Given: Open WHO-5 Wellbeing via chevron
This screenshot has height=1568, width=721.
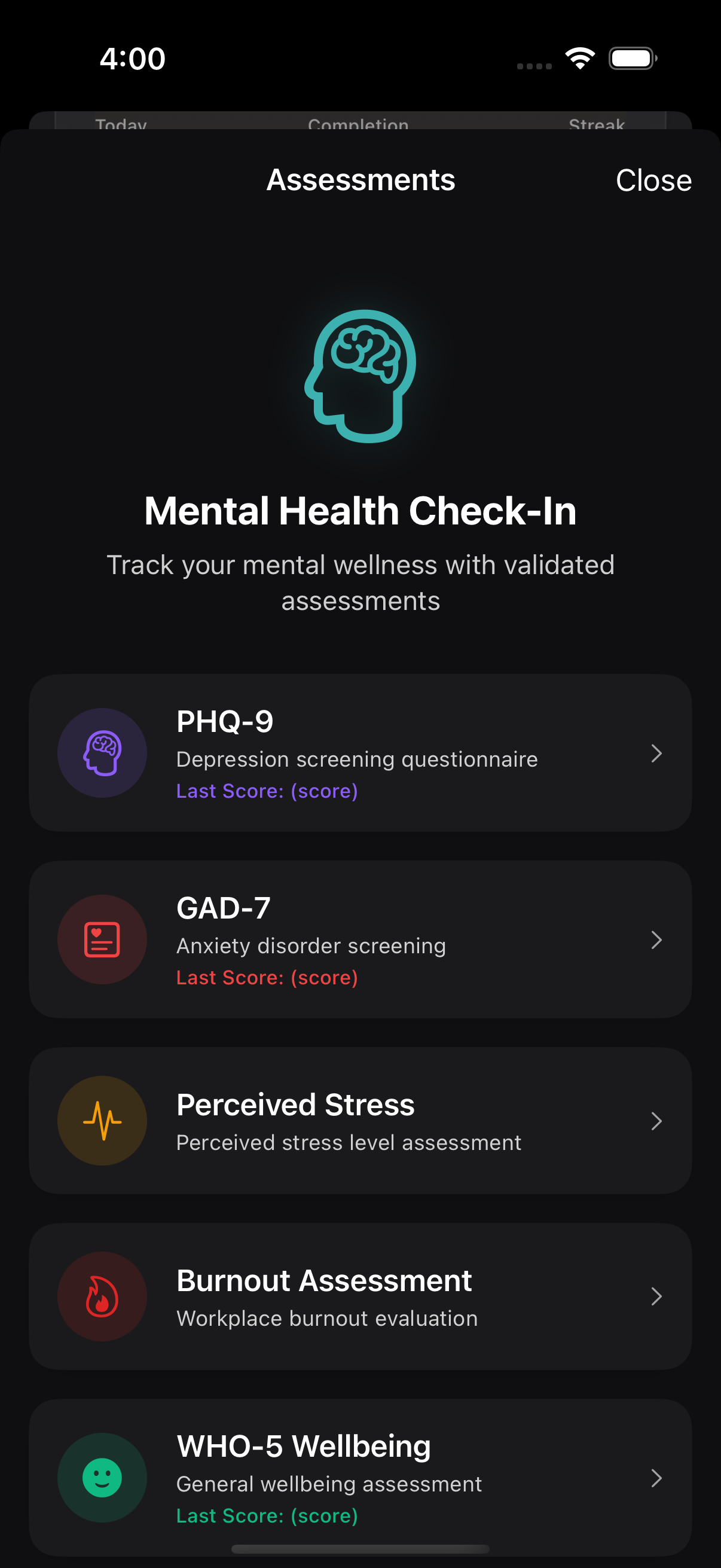Looking at the screenshot, I should (x=657, y=1478).
